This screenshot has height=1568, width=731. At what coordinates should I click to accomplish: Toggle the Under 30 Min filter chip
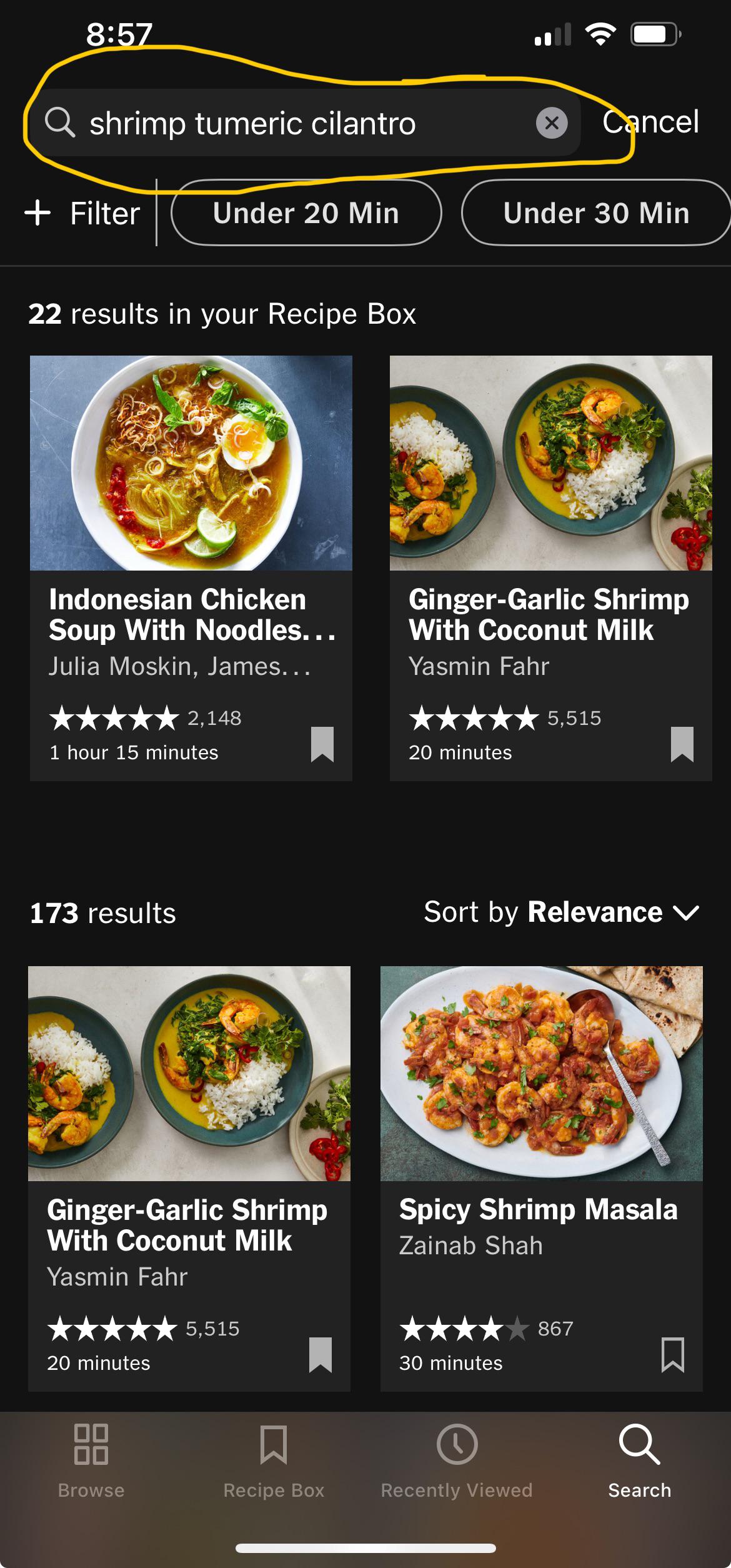(x=595, y=212)
